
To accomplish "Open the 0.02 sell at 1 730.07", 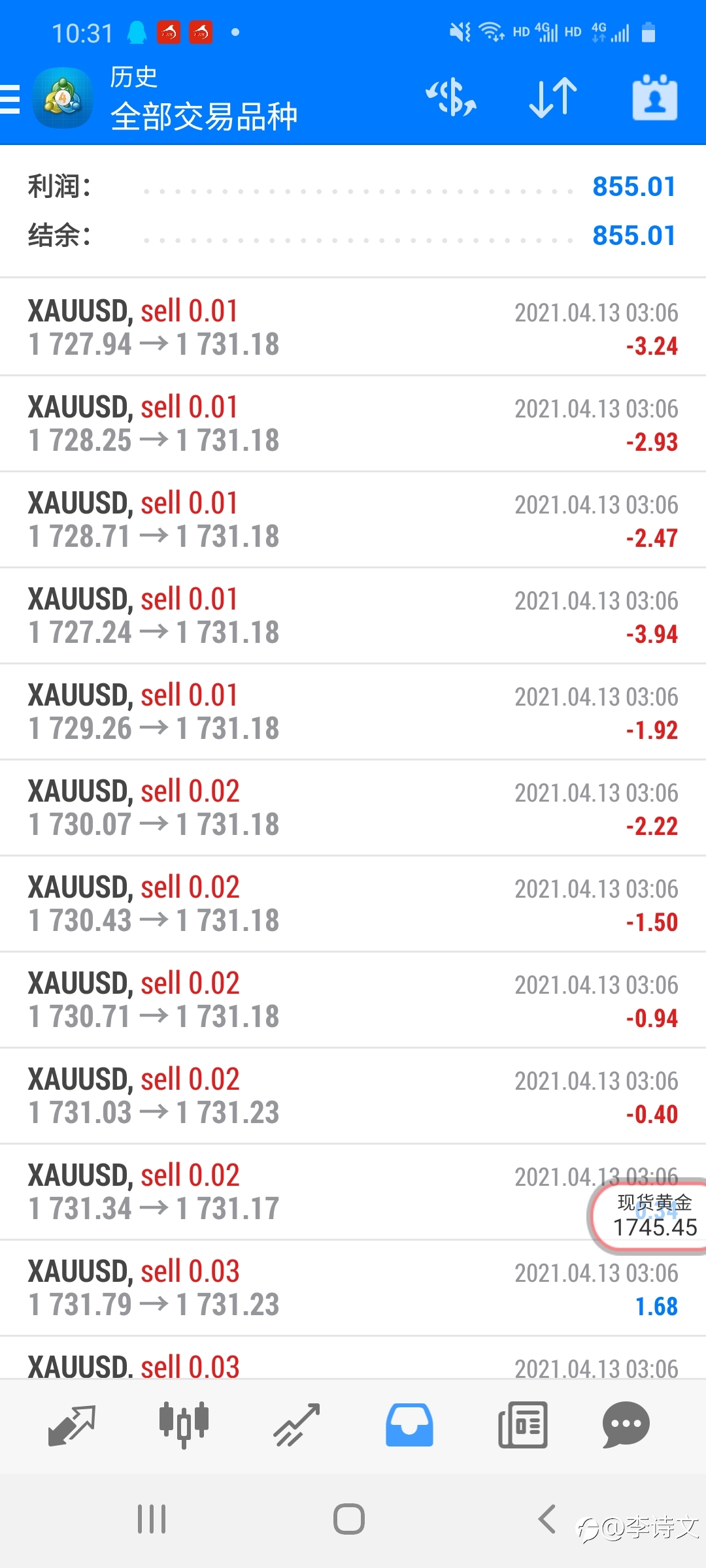I will (353, 808).
